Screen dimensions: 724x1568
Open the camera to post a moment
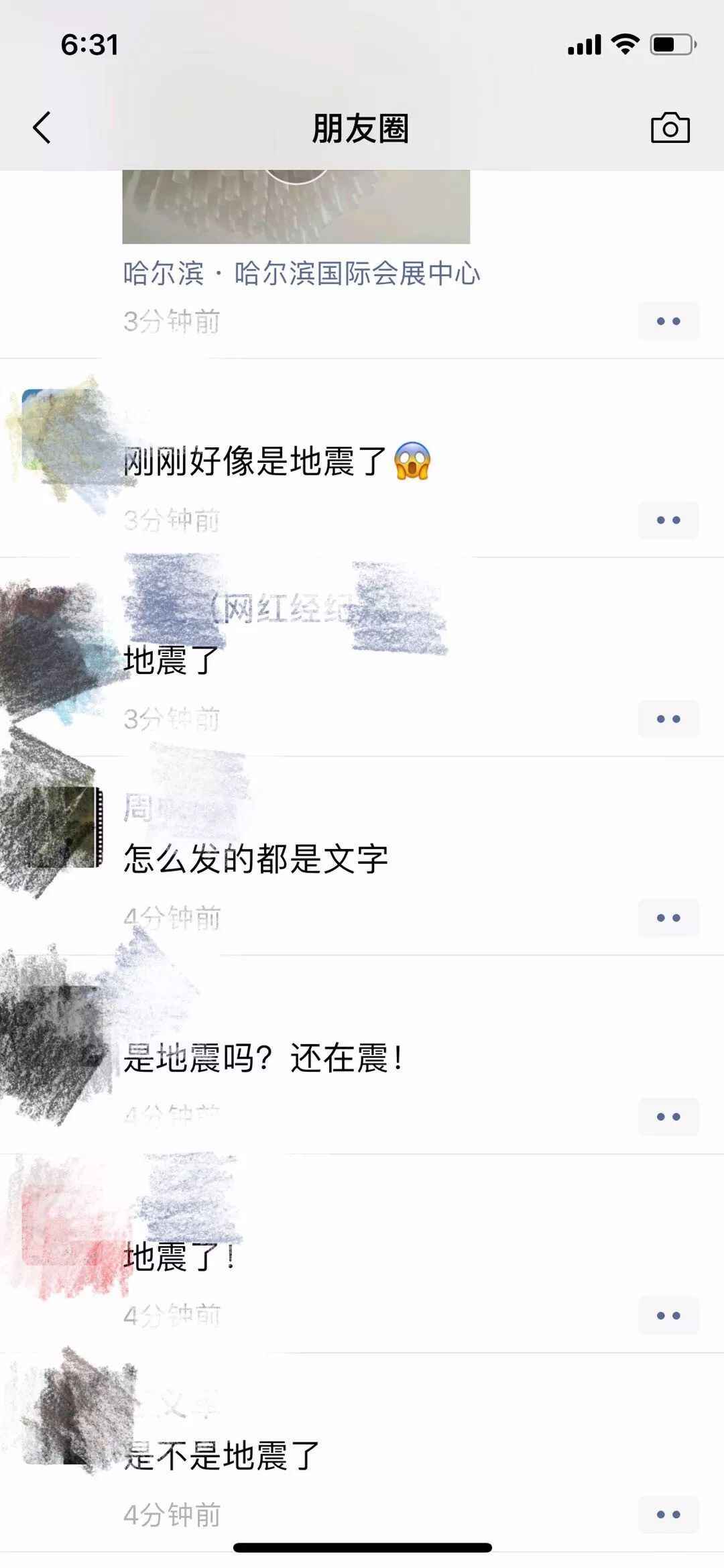[x=670, y=127]
